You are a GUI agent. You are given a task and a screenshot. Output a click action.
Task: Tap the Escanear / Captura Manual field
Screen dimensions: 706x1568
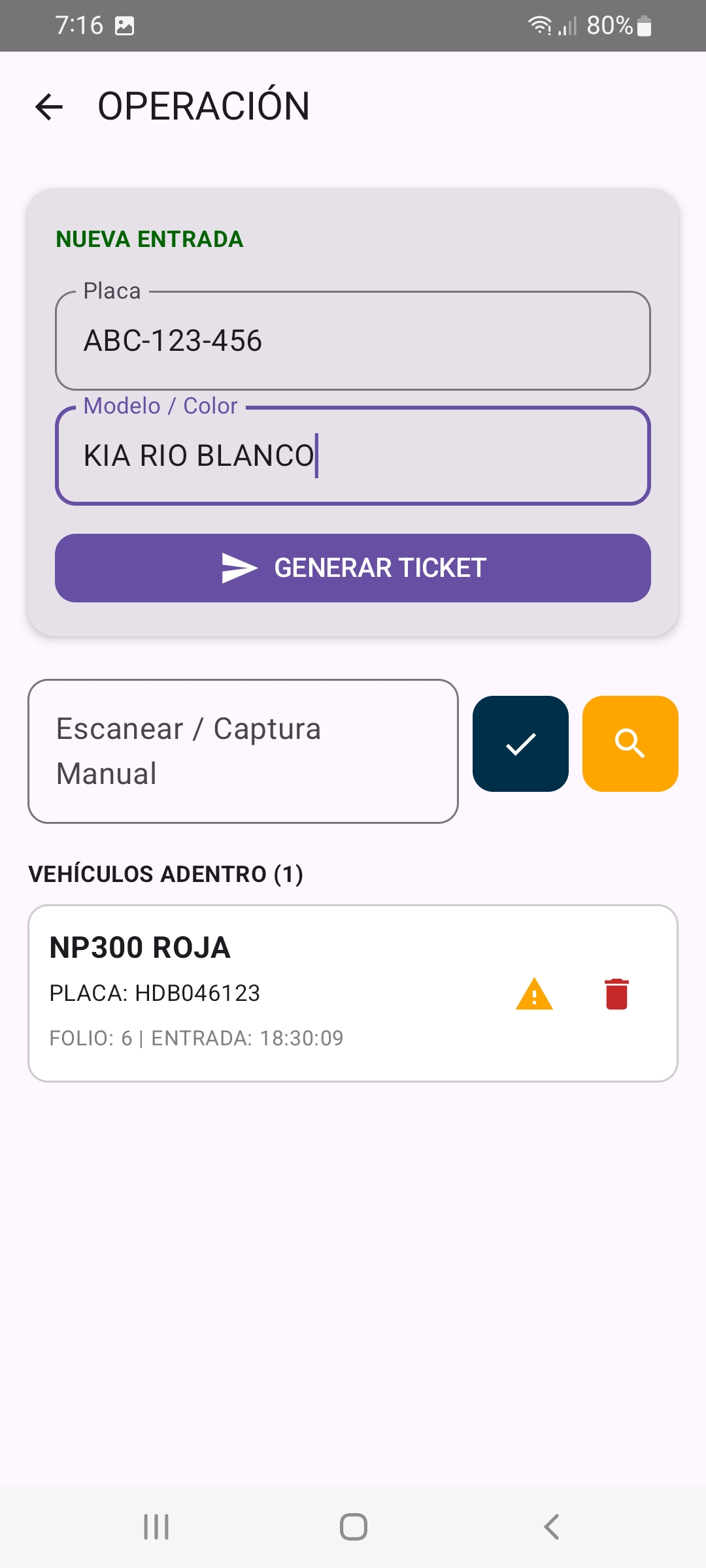[243, 751]
